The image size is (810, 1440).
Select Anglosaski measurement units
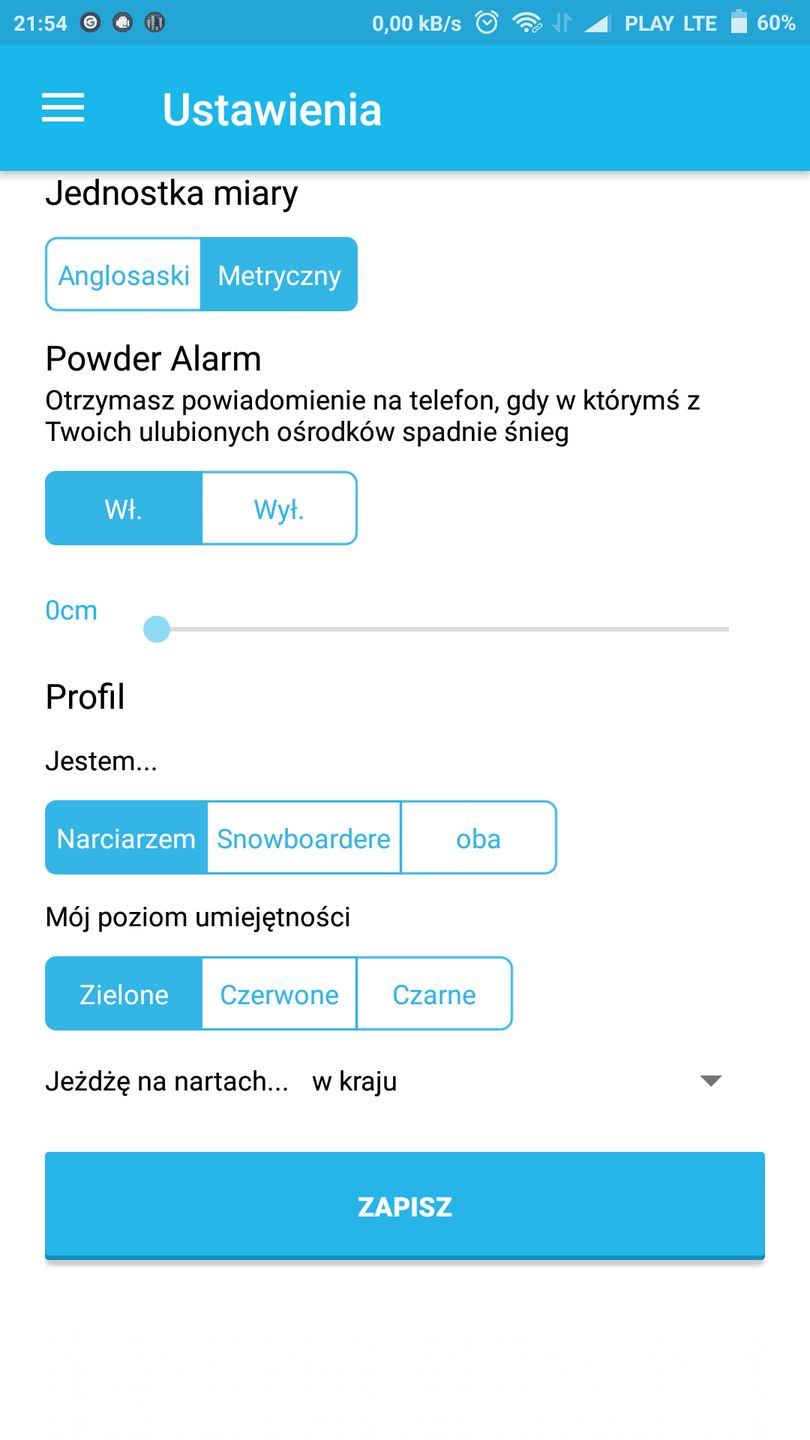[124, 275]
